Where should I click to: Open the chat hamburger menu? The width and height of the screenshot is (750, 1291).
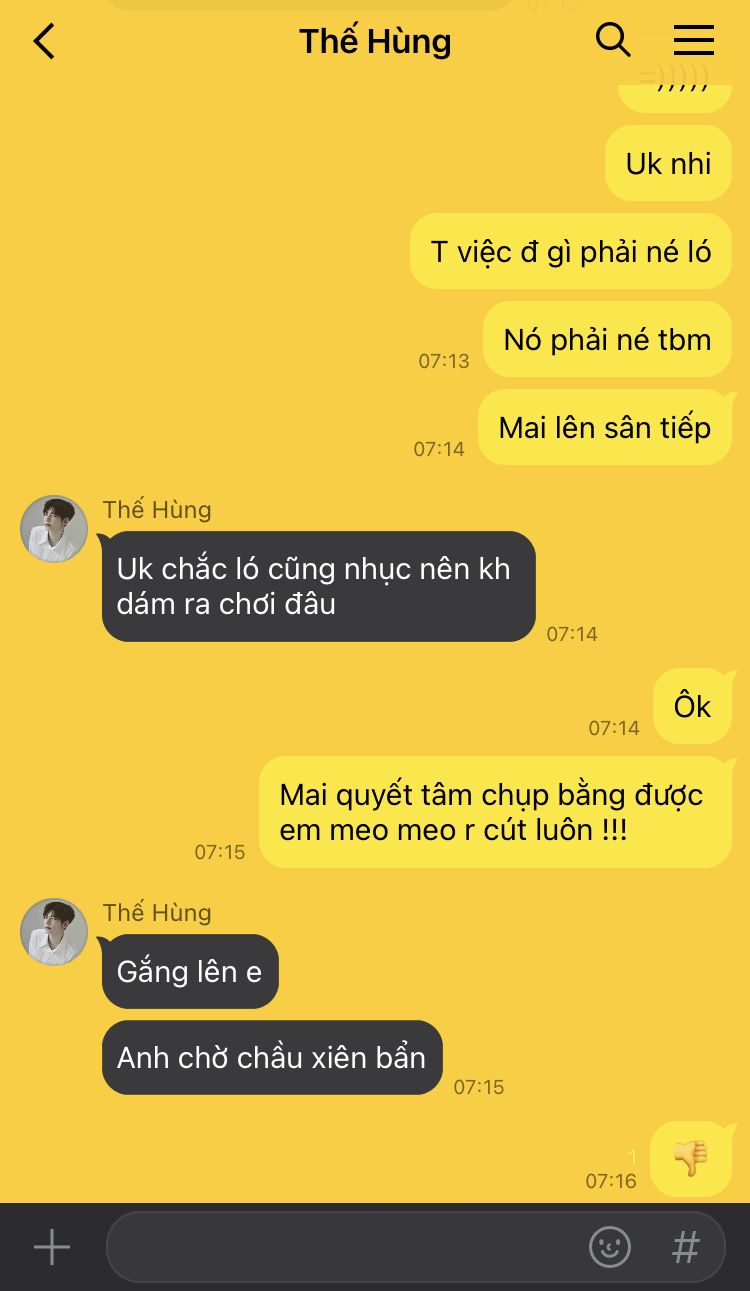(x=693, y=40)
